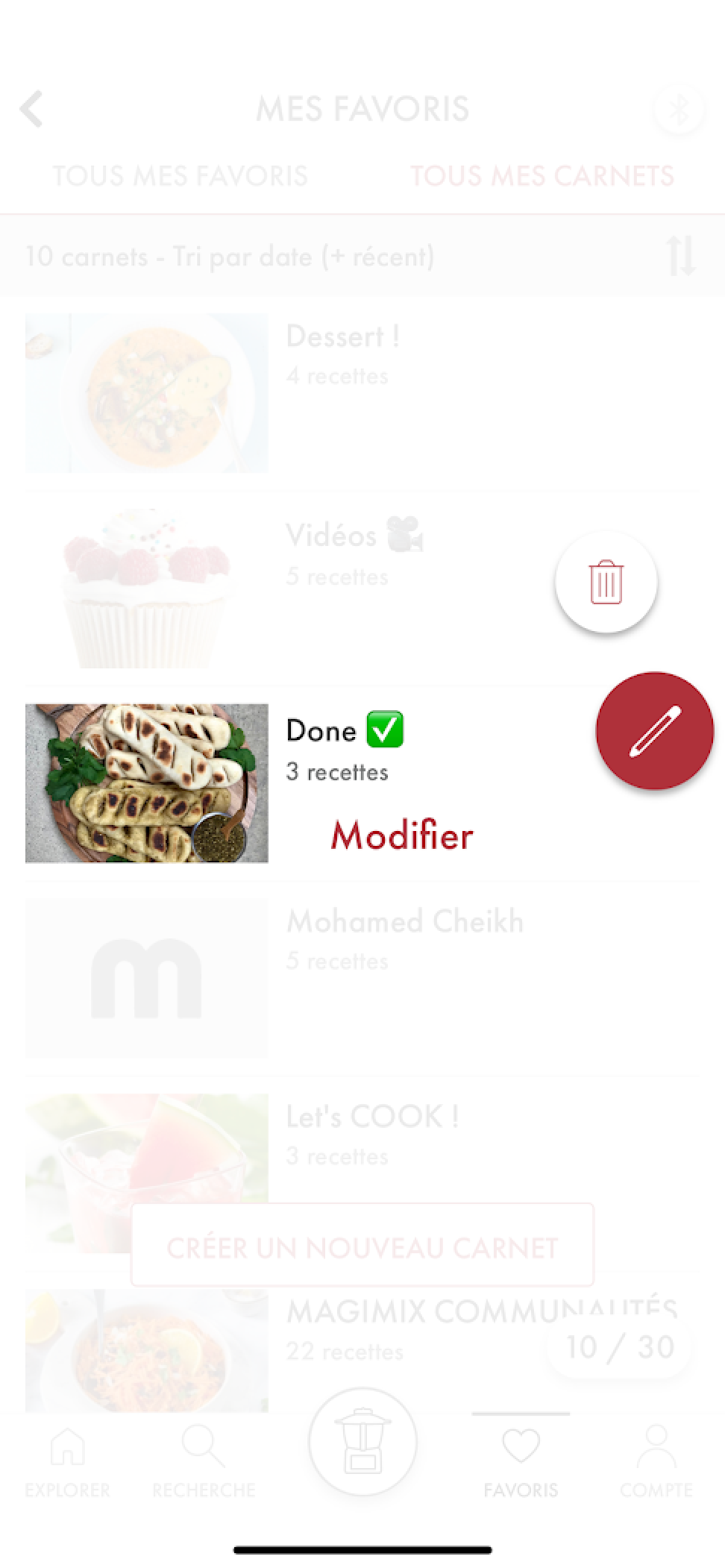Screen dimensions: 725x1568
Task: Open the Dessert ! carnet
Action: (x=361, y=393)
